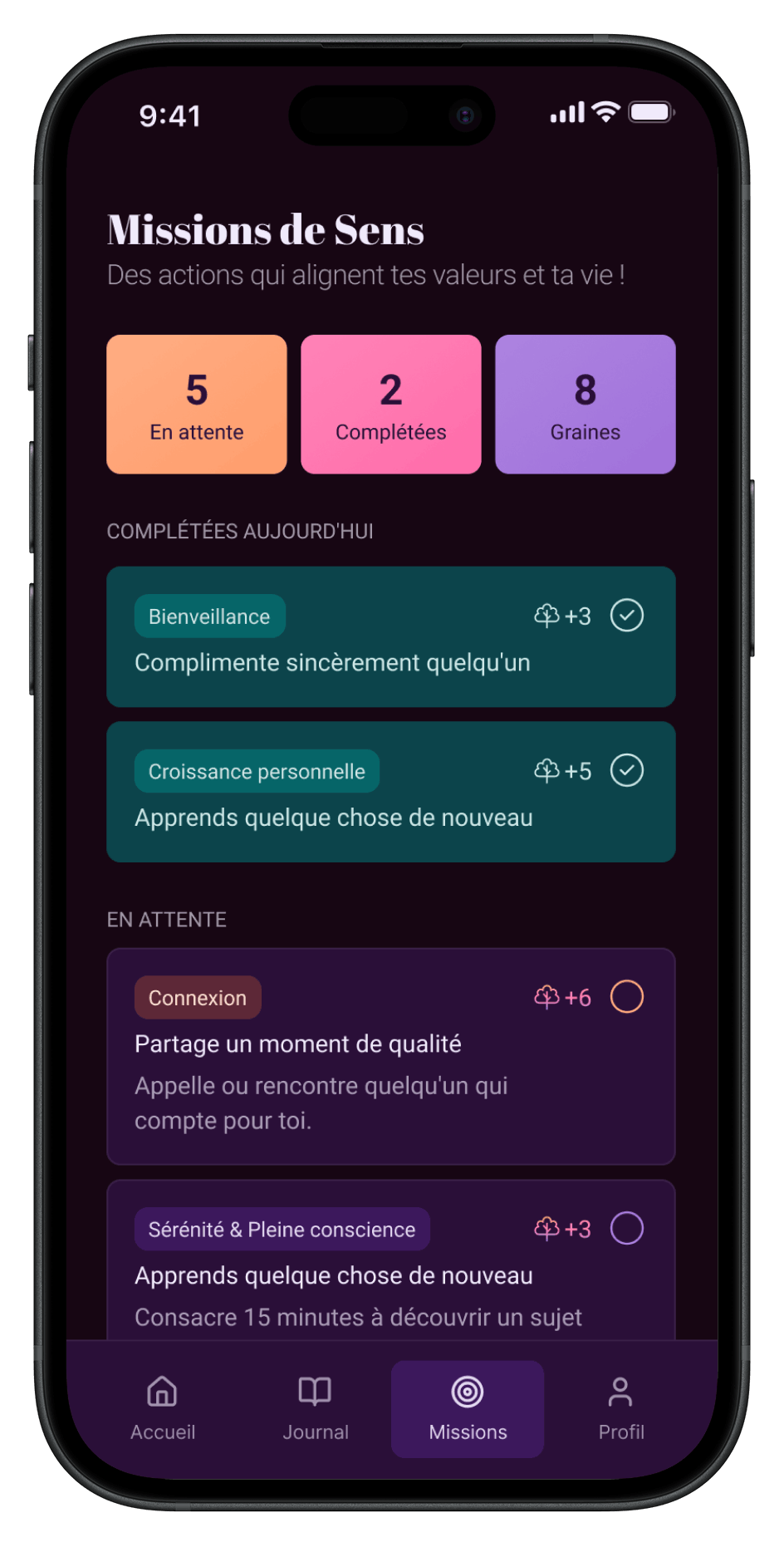This screenshot has width=784, height=1547.
Task: Mark the Connexion mission as completed
Action: click(627, 997)
